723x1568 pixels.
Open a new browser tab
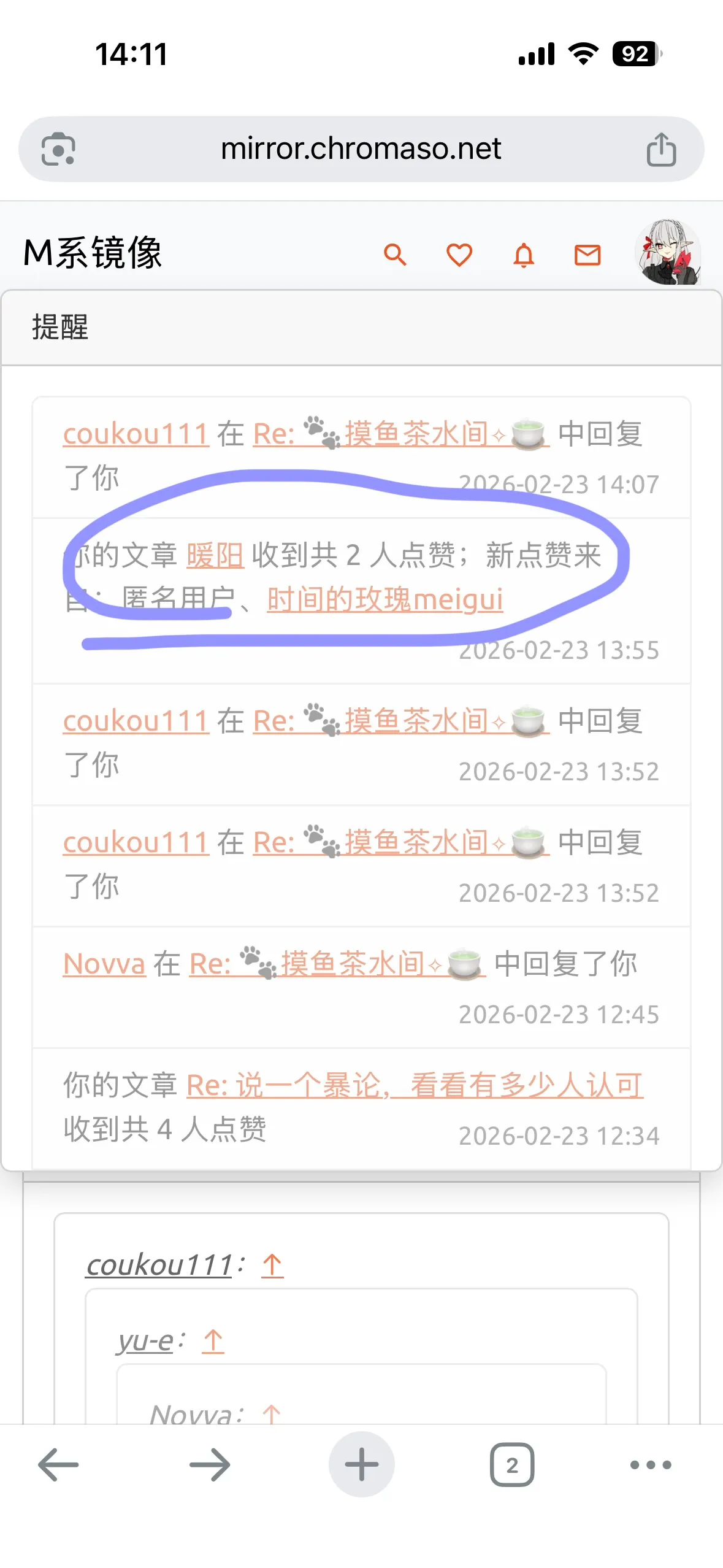pyautogui.click(x=361, y=1464)
